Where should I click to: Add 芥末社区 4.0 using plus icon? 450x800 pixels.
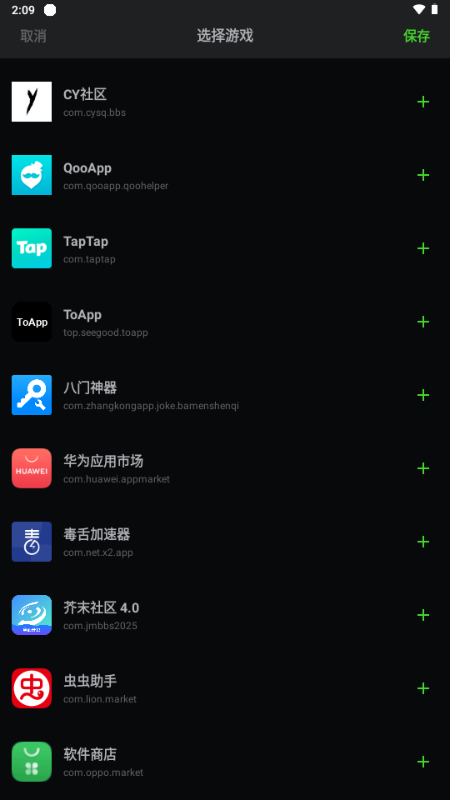[423, 615]
